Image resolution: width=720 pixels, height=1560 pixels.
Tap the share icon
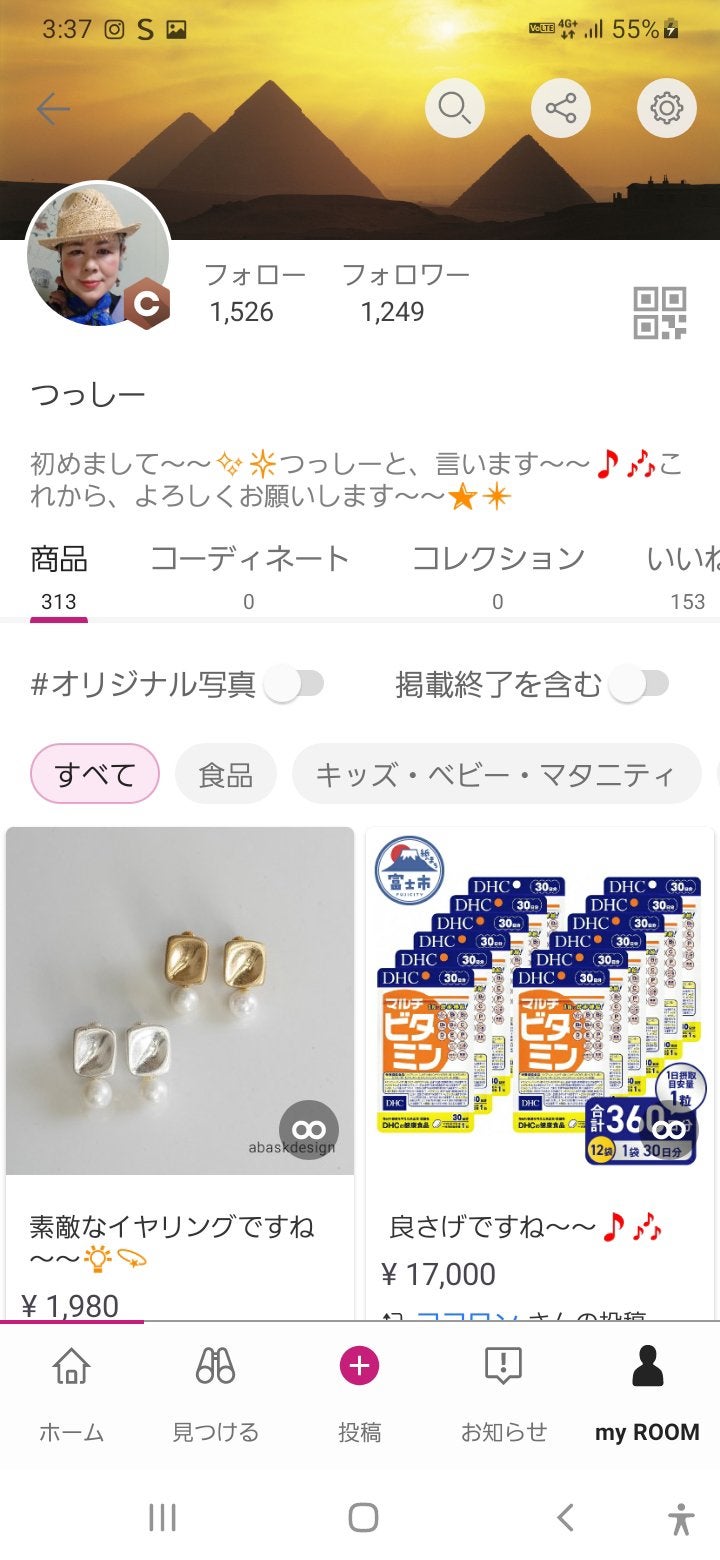click(x=560, y=108)
